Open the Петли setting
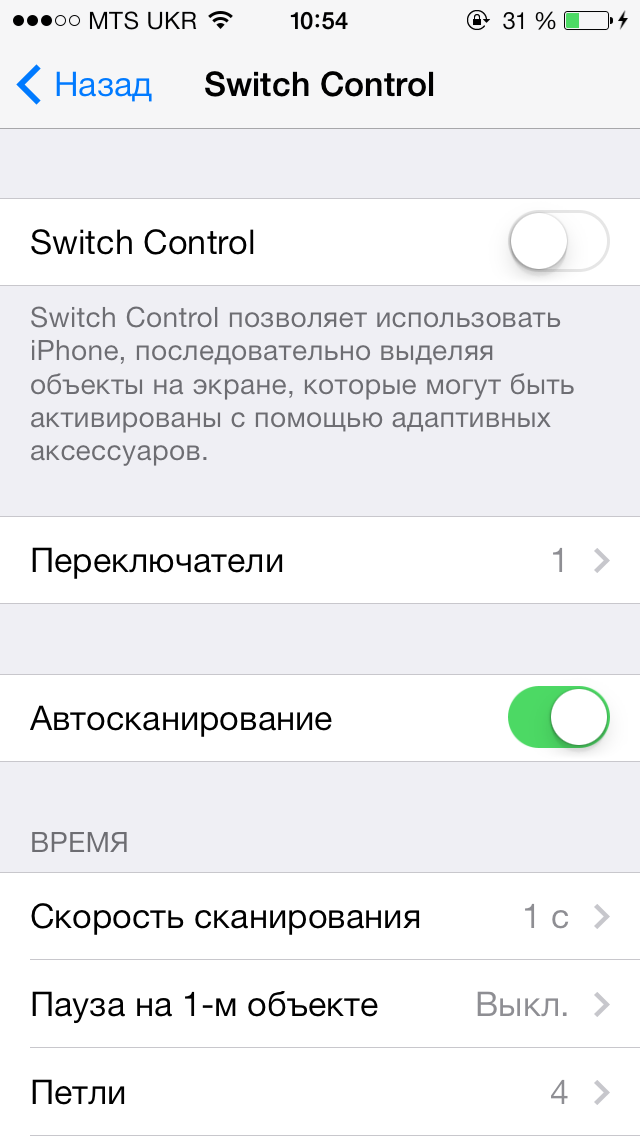Screen dimensions: 640x1136 tap(320, 1092)
